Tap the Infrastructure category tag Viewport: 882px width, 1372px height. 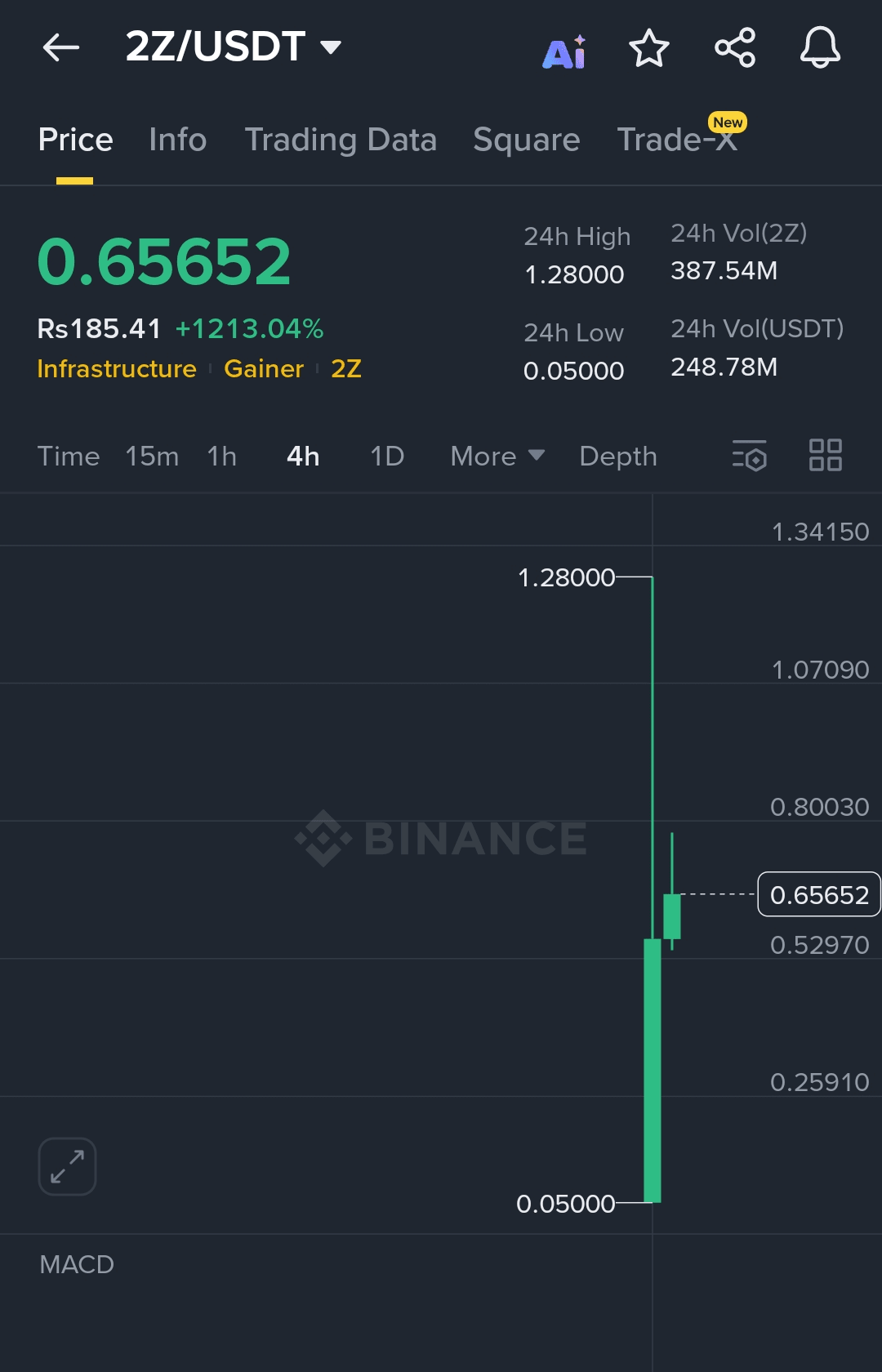coord(117,369)
